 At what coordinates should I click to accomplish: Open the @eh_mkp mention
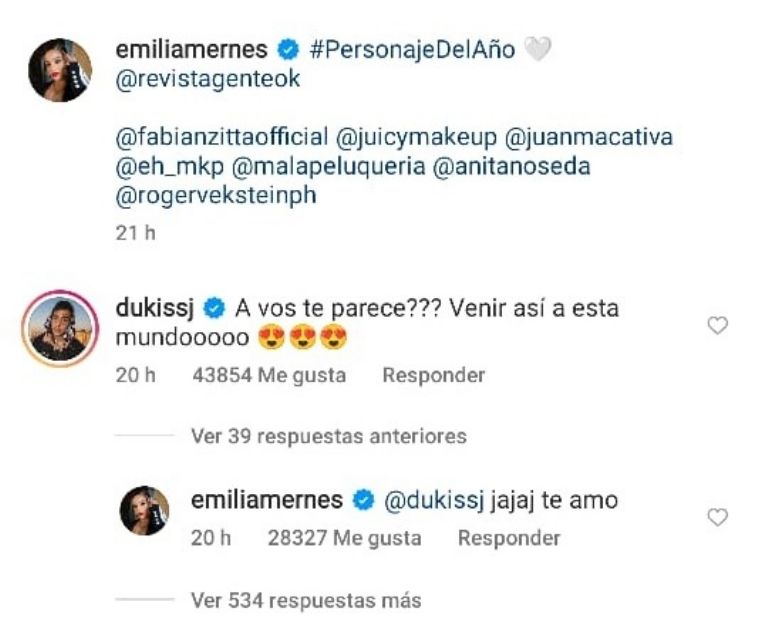click(x=166, y=166)
